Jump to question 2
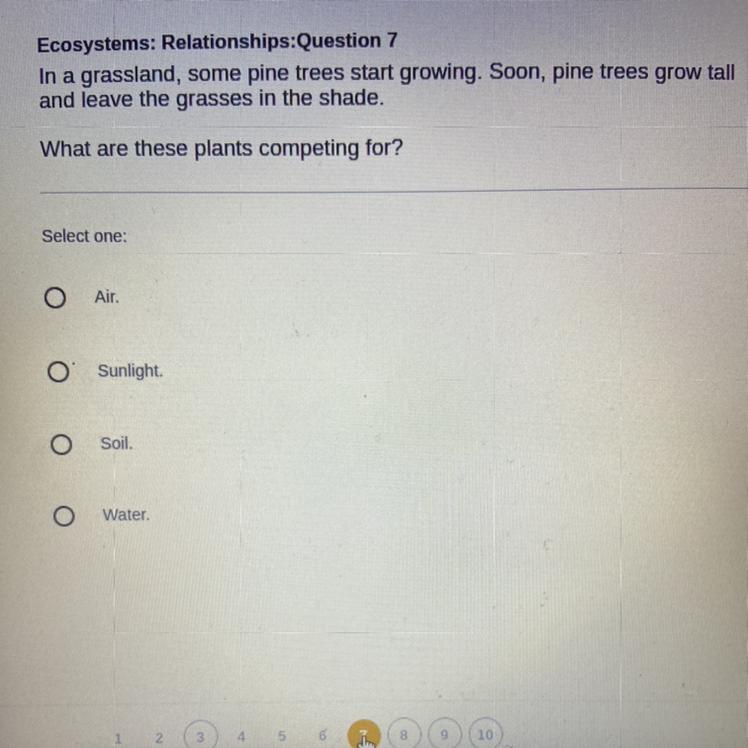The height and width of the screenshot is (748, 748). pyautogui.click(x=158, y=737)
